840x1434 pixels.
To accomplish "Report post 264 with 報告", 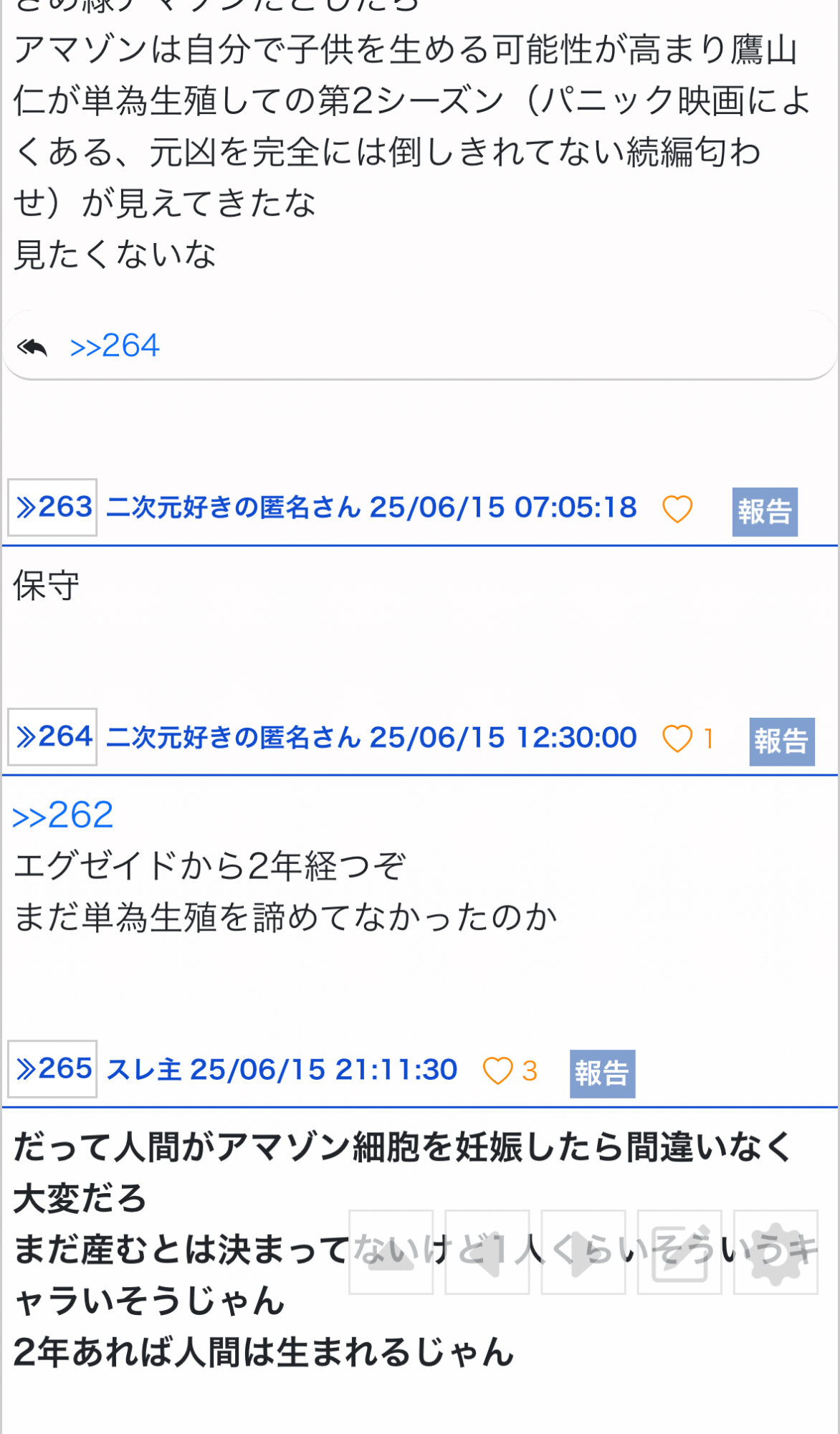I will click(x=782, y=741).
